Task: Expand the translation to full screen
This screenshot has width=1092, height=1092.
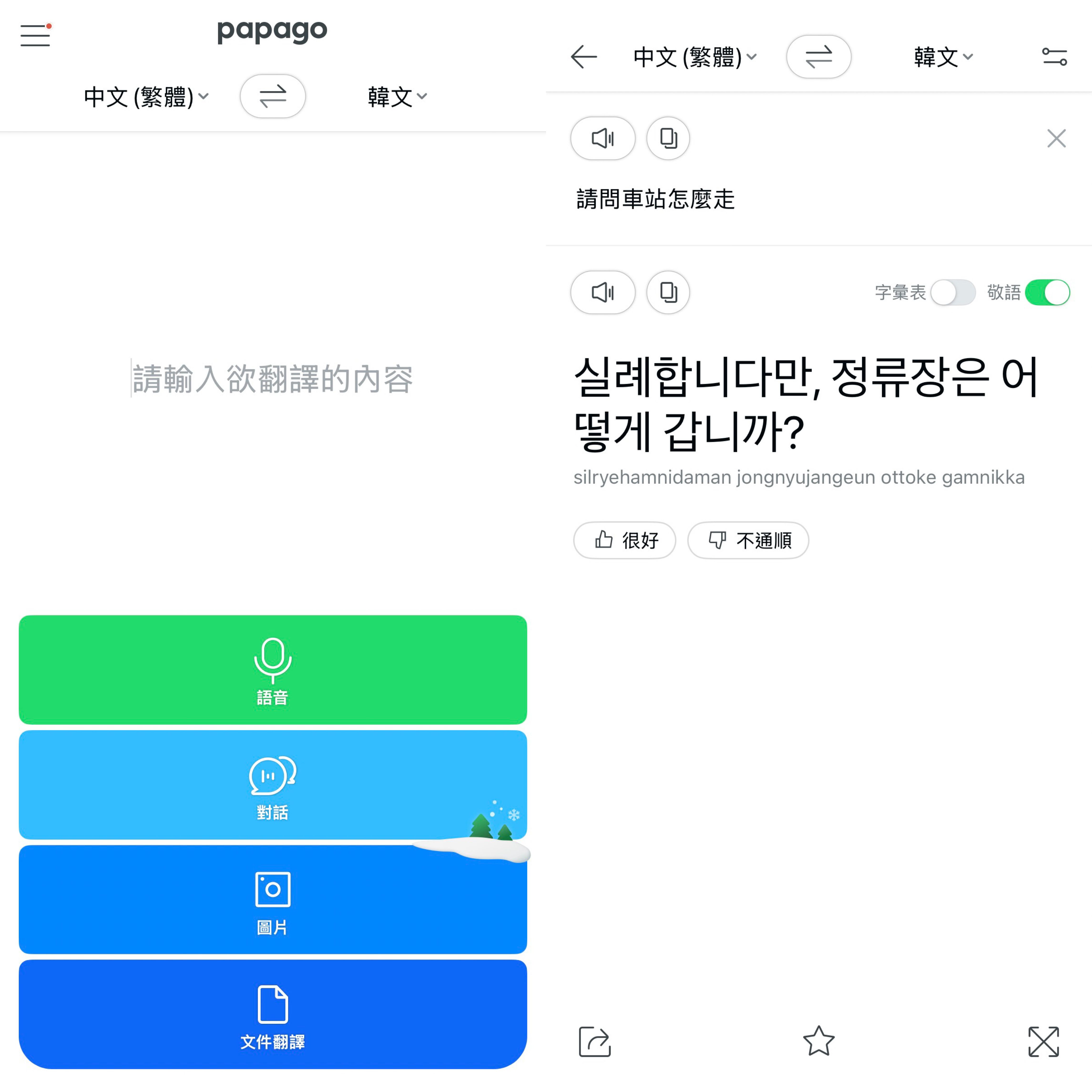Action: [1043, 1041]
